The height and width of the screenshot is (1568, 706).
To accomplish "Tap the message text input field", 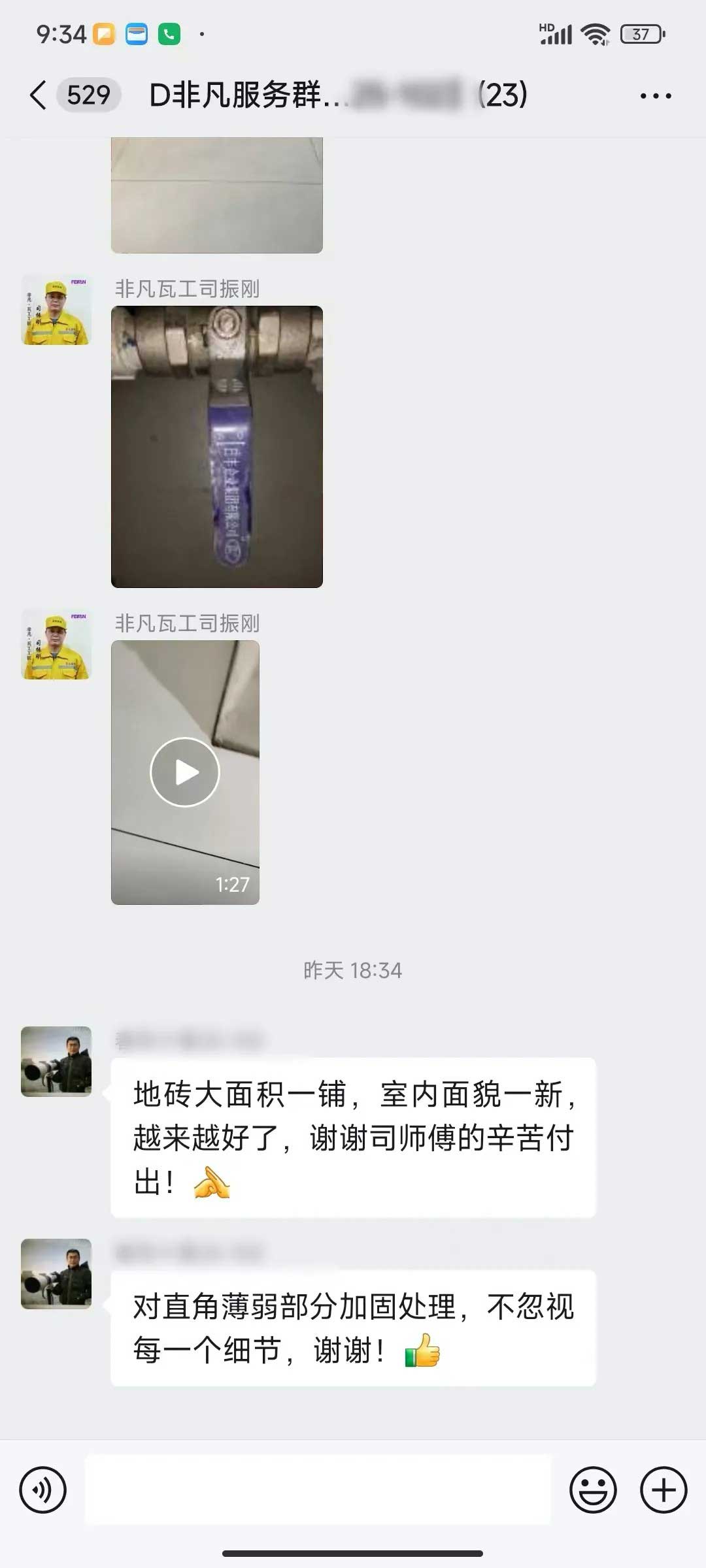I will click(x=318, y=1490).
